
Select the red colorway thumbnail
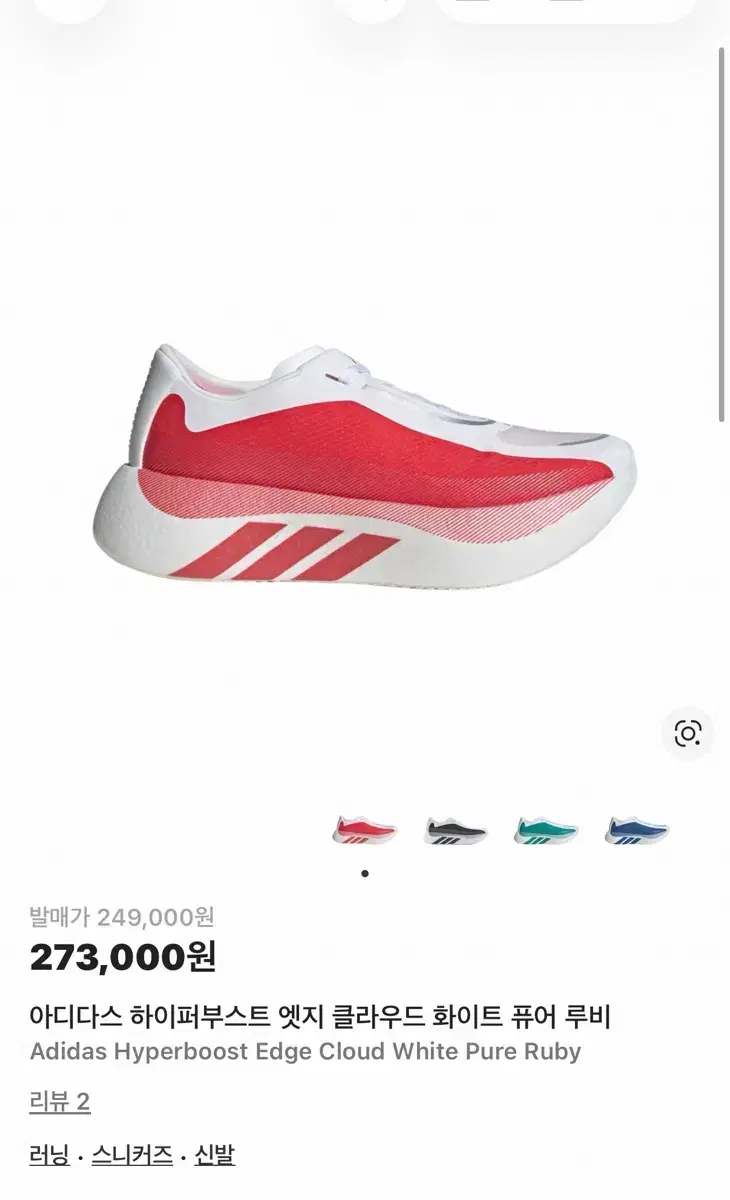tap(365, 831)
